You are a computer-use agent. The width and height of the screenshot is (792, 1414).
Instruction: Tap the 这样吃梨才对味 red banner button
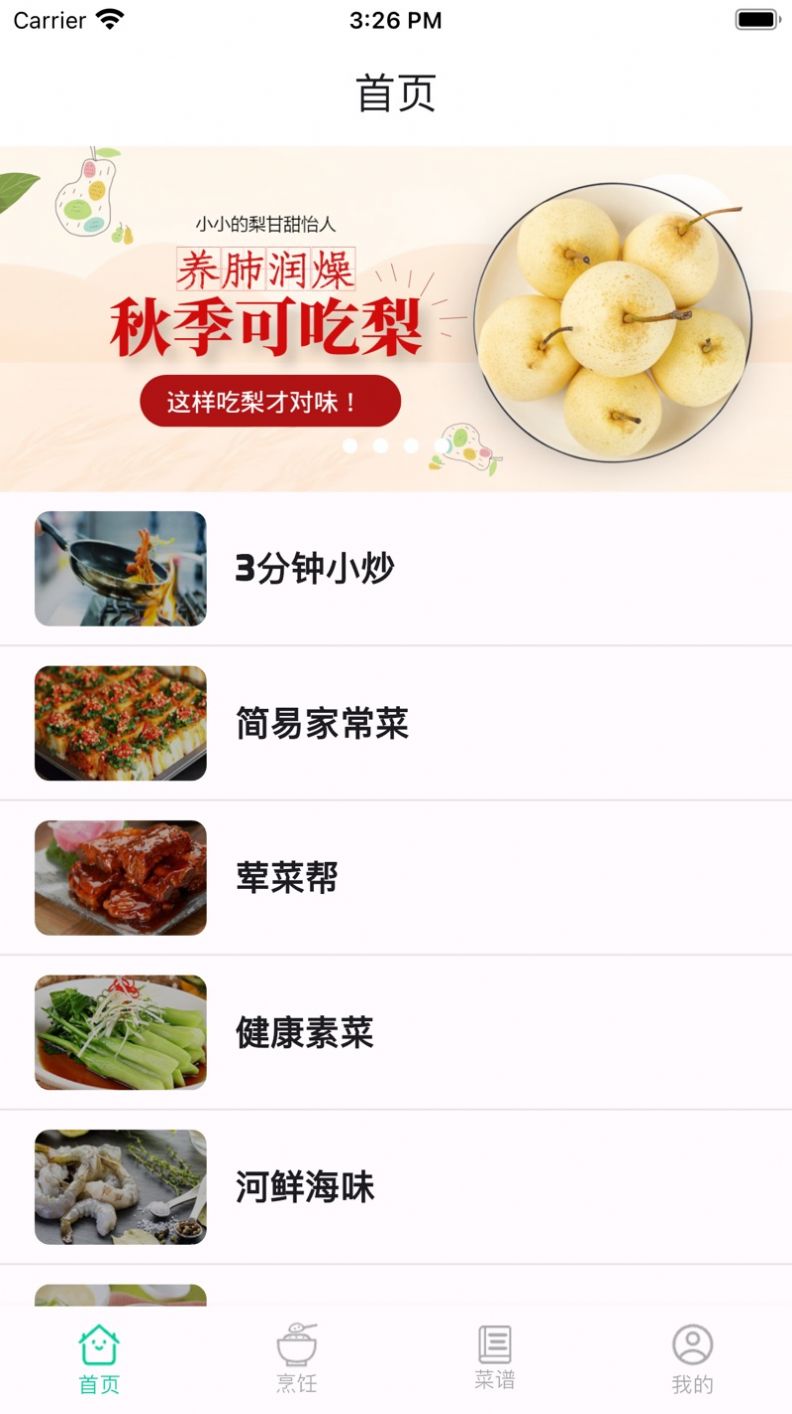pyautogui.click(x=271, y=399)
